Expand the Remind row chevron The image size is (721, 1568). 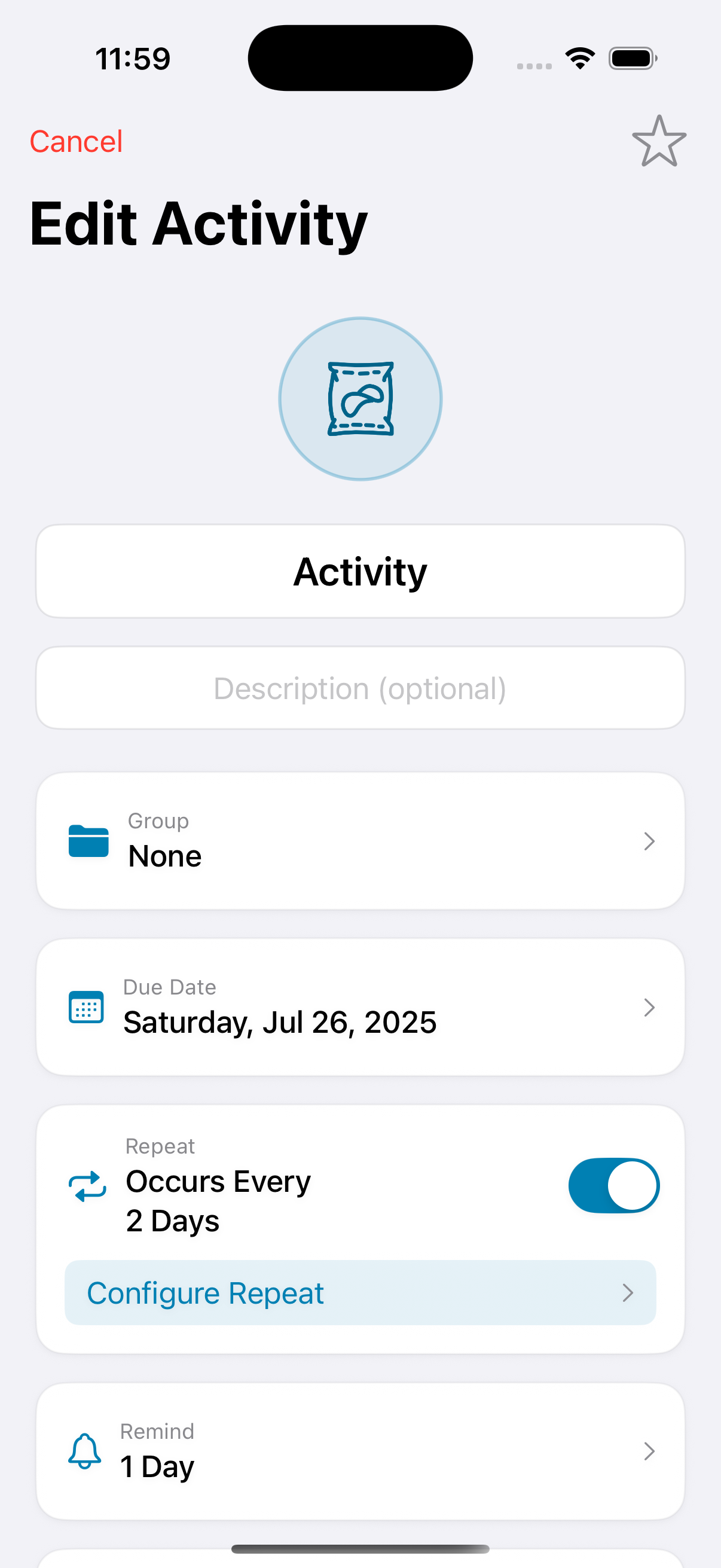click(x=649, y=1452)
